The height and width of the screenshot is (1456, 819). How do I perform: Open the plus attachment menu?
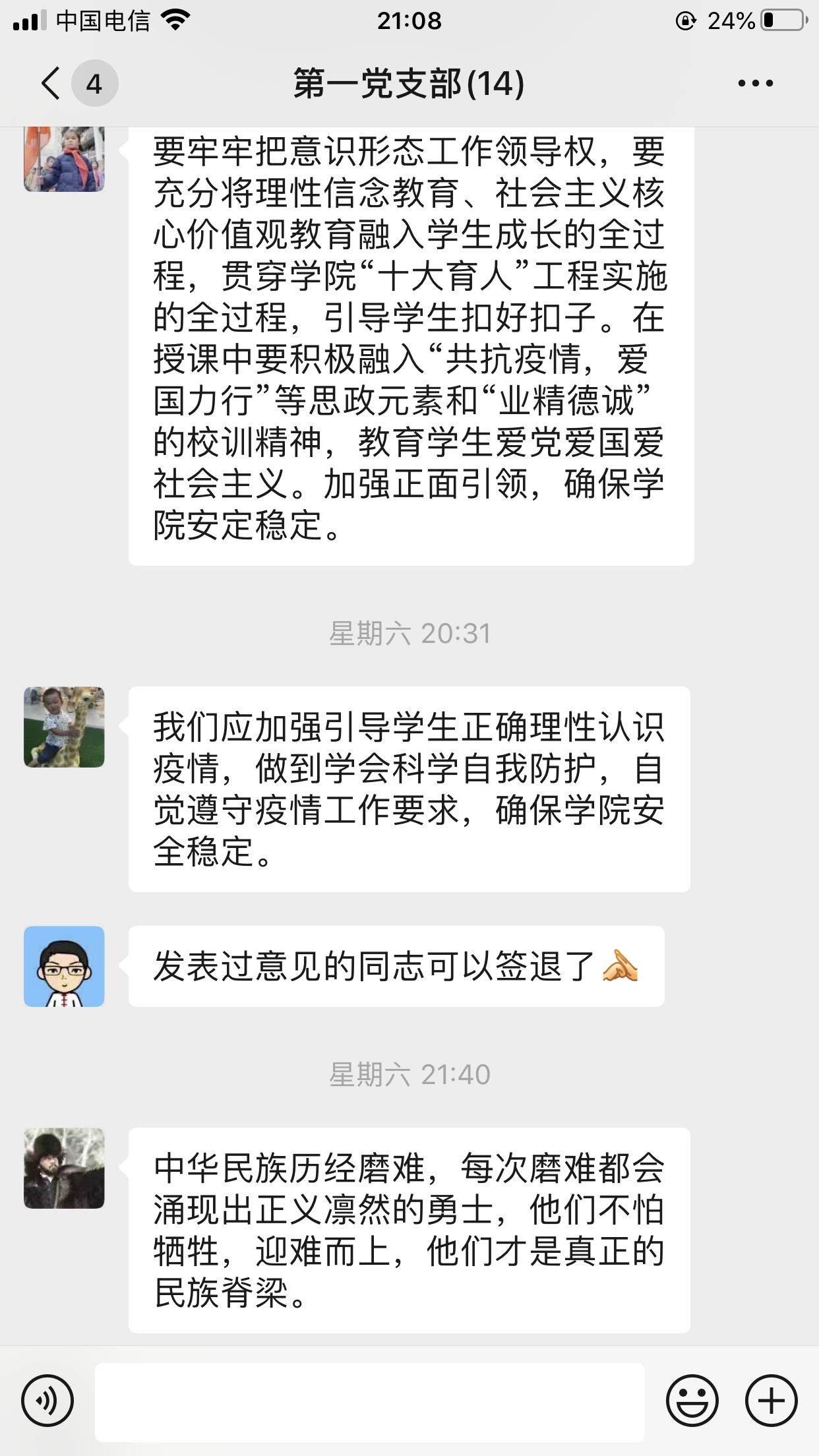(771, 1401)
